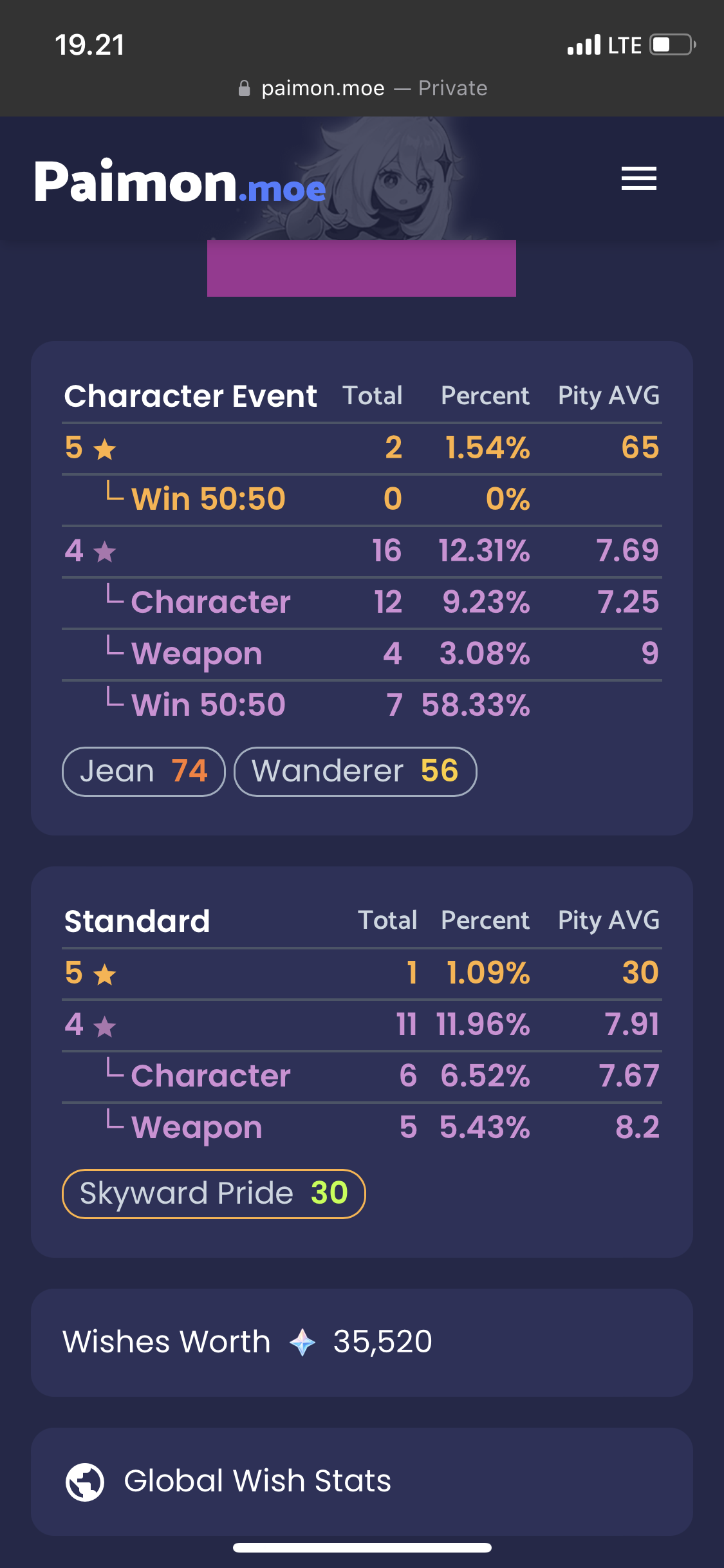Click the battery indicator in the status bar
The image size is (724, 1568).
point(669,44)
